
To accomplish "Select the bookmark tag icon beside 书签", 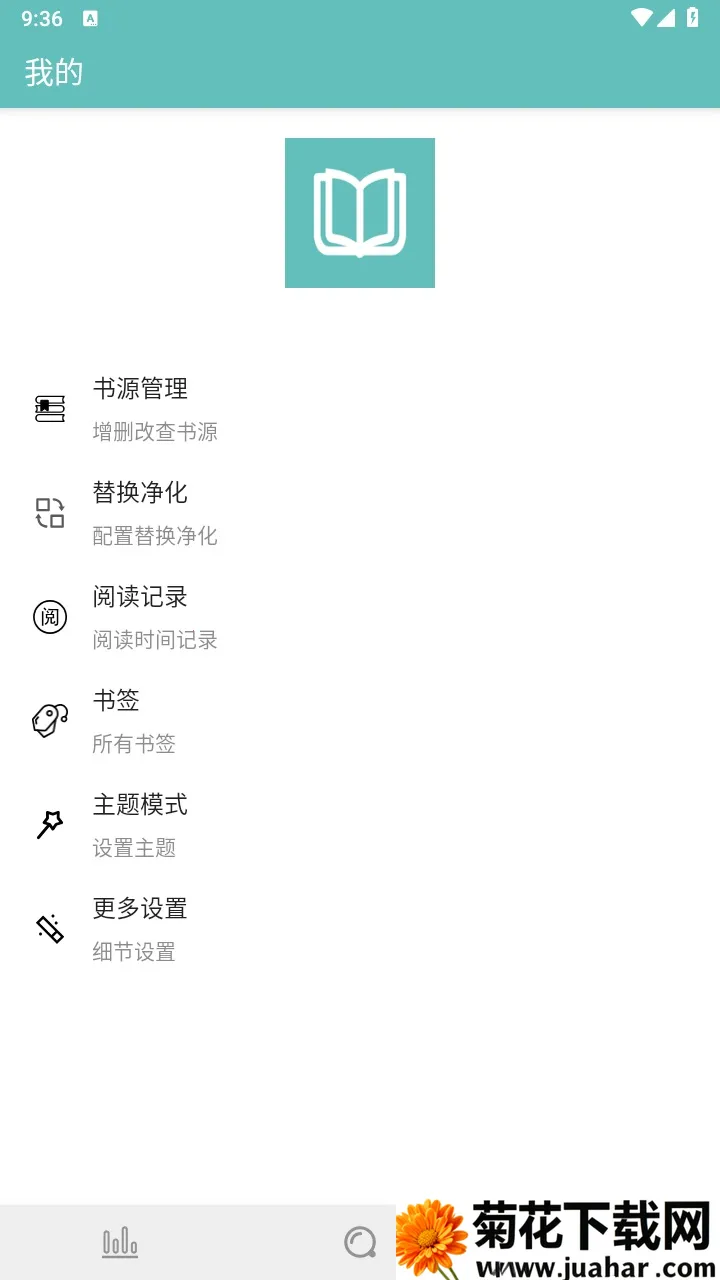I will click(x=49, y=720).
